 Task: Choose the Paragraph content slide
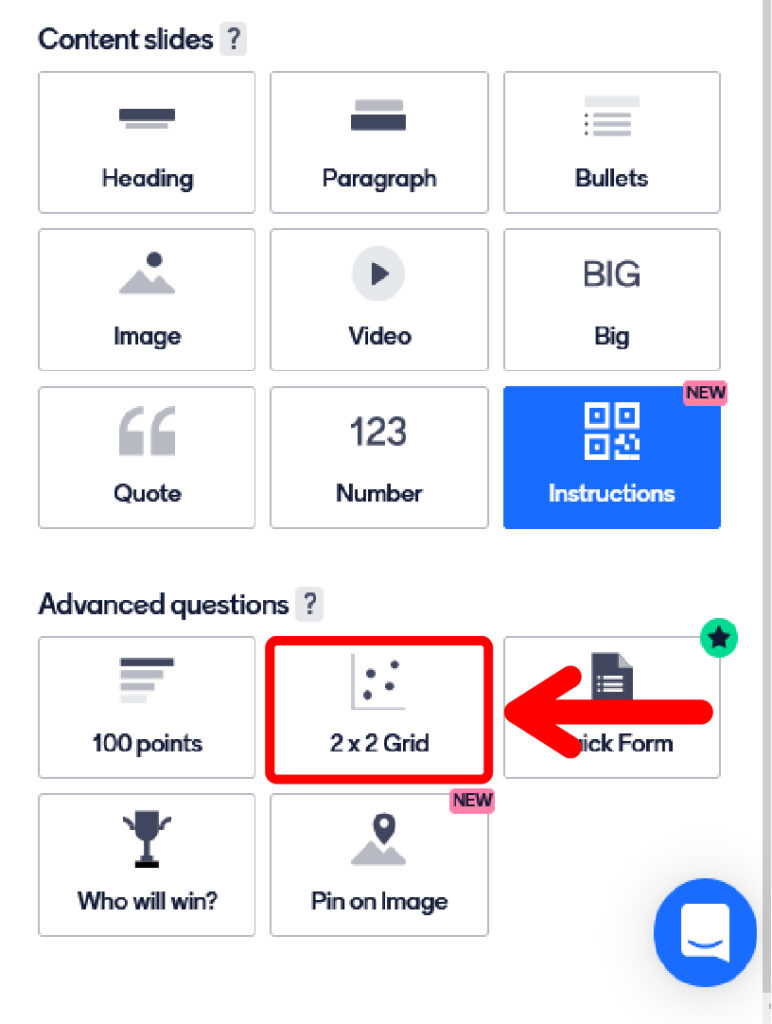pyautogui.click(x=379, y=143)
